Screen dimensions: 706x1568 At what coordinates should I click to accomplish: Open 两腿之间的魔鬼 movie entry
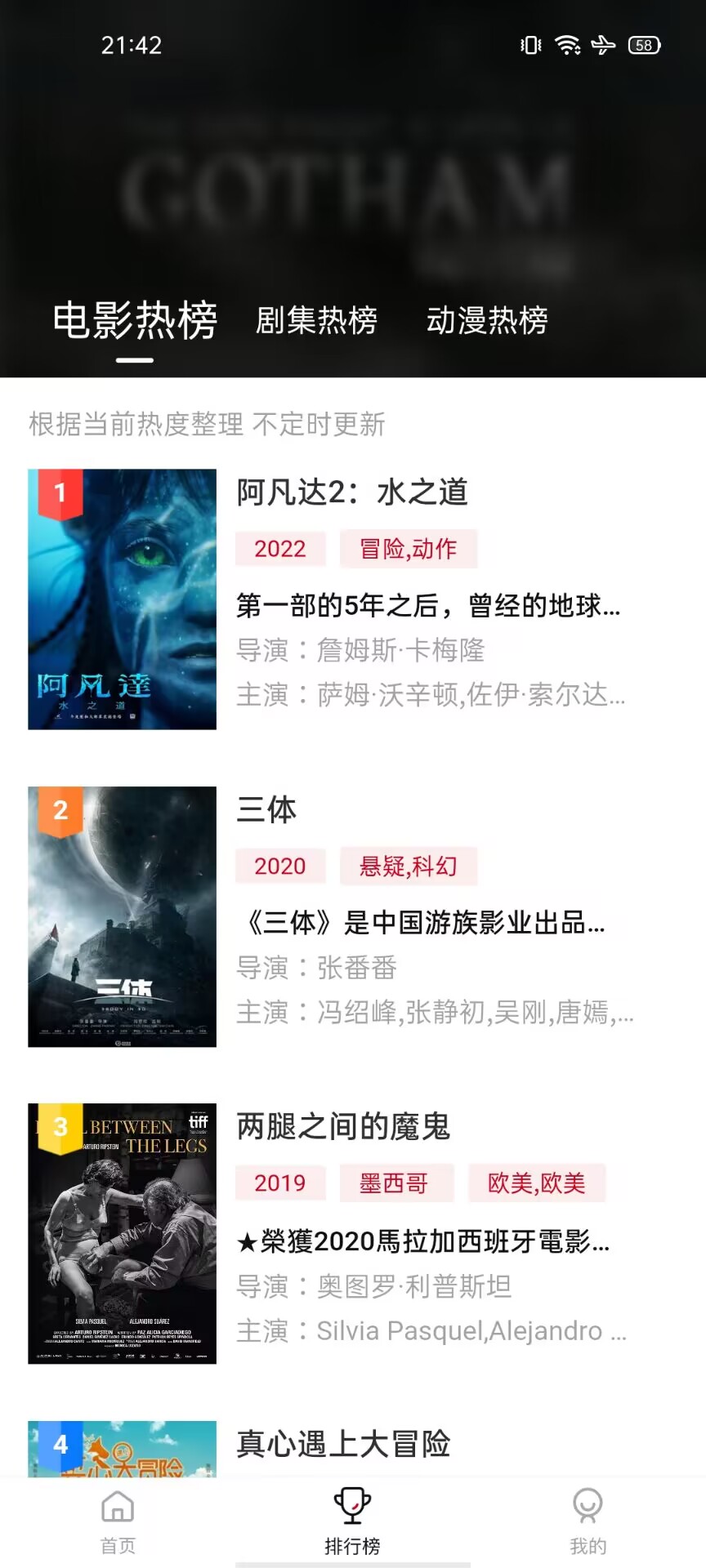click(343, 1127)
